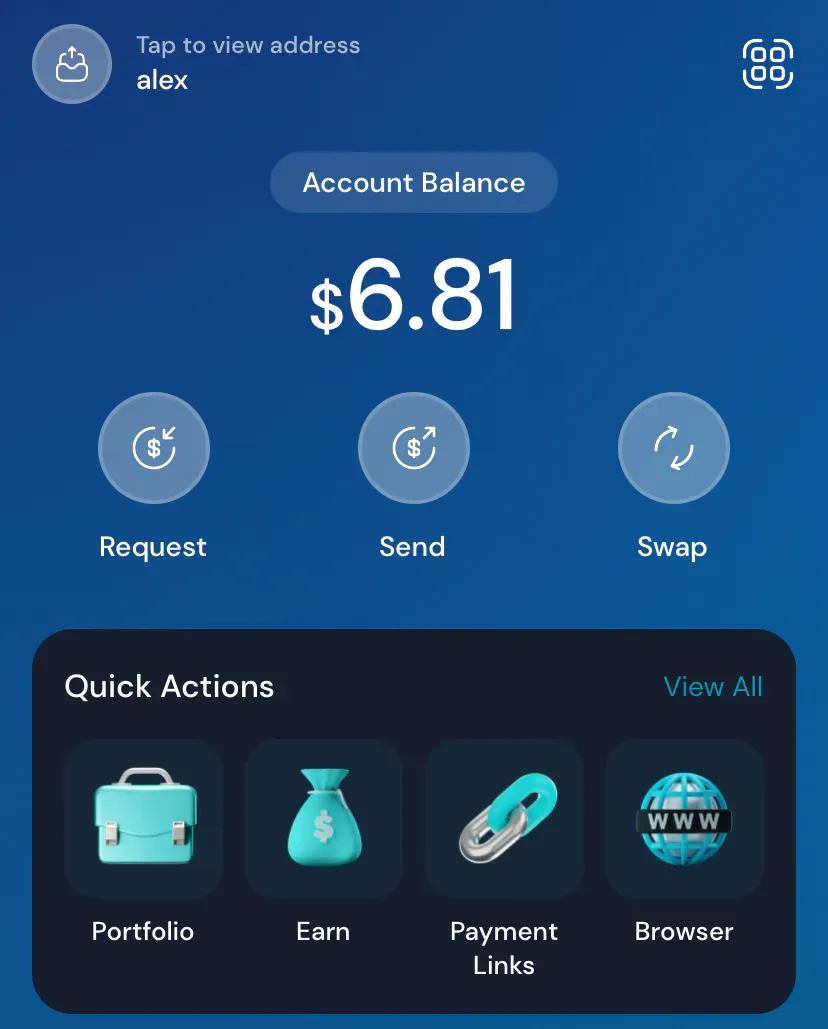Open the QR code scanner
Viewport: 828px width, 1029px height.
point(768,64)
